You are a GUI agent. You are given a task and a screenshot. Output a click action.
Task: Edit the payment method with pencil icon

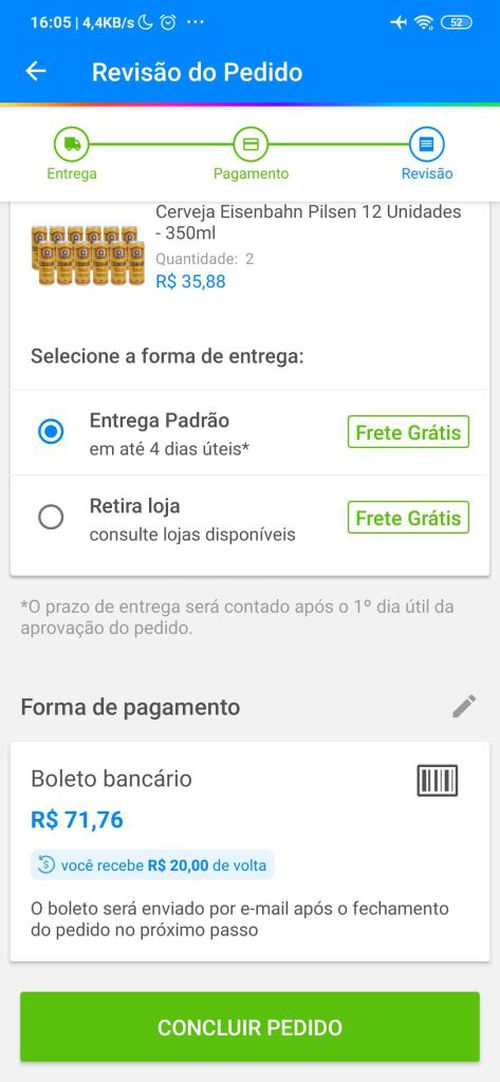pyautogui.click(x=463, y=707)
